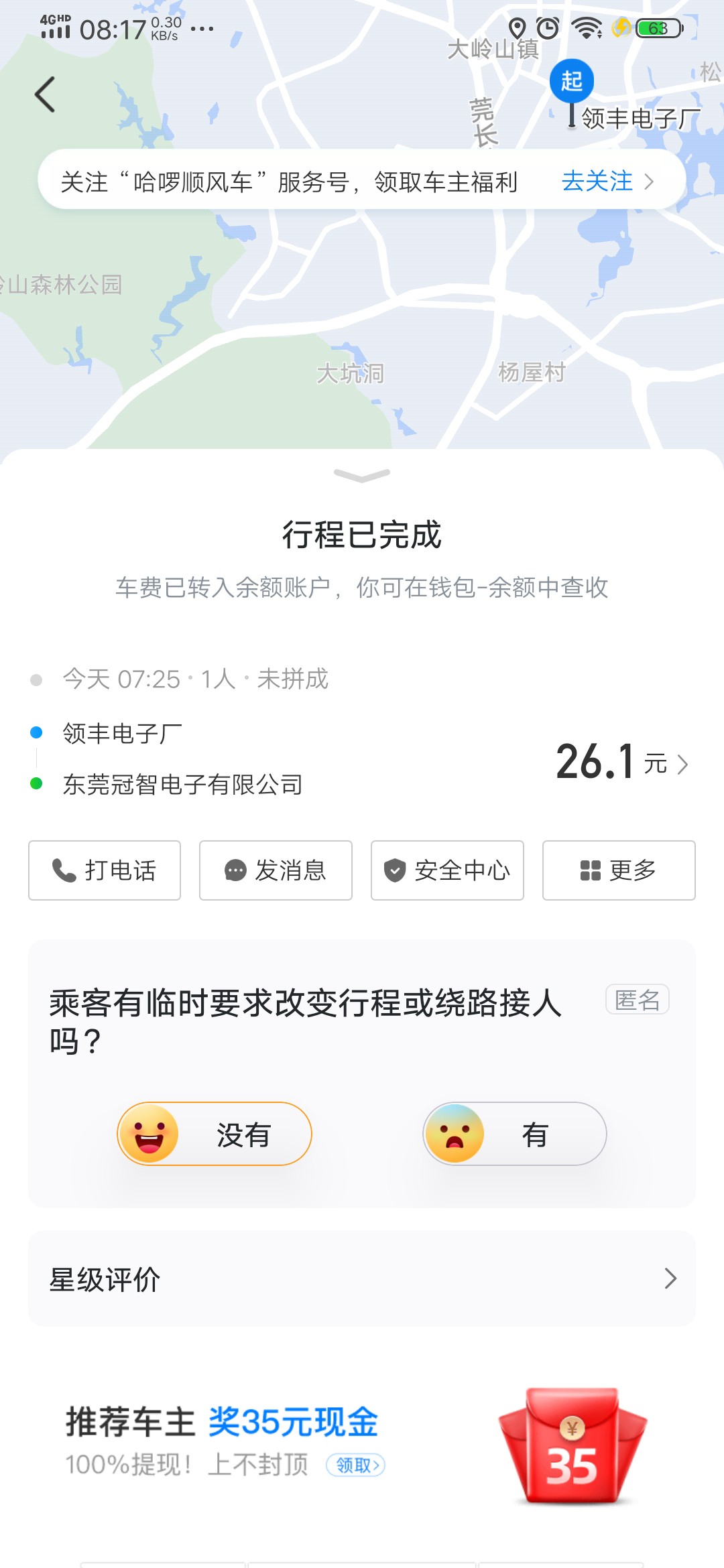
Task: Tap 匿名 to answer anonymously
Action: point(638,1000)
